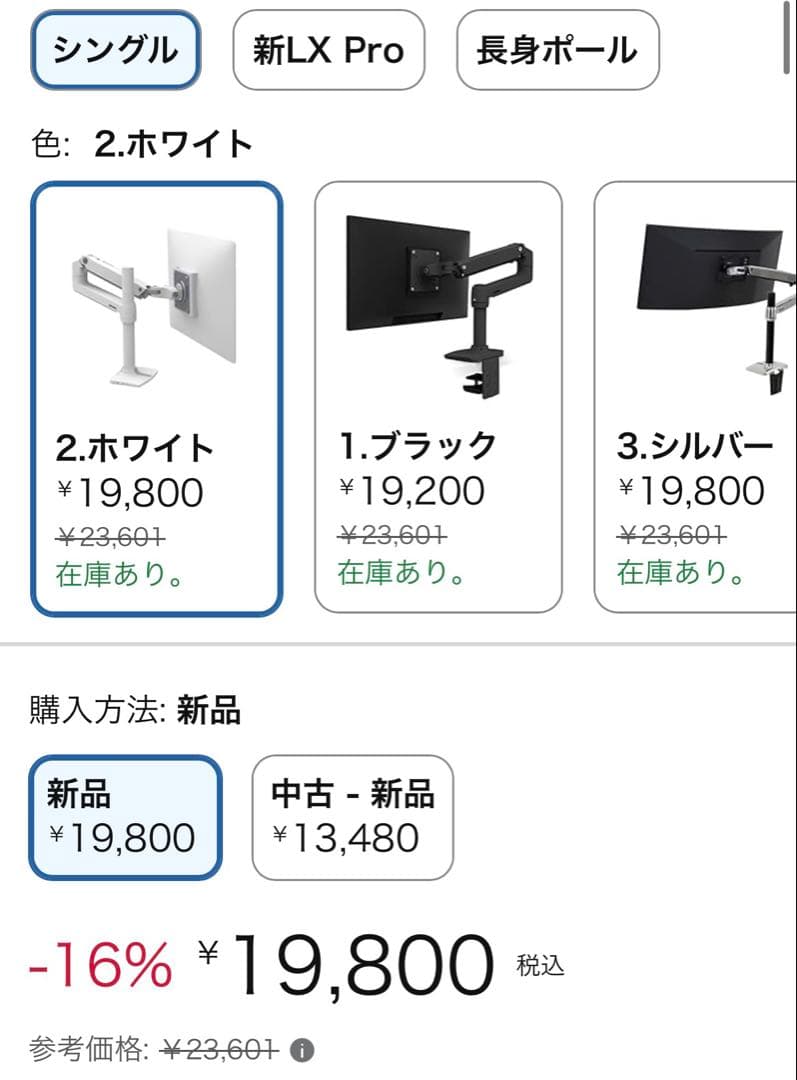Viewport: 797px width, 1080px height.
Task: Click 在庫あり under the white variant
Action: click(x=118, y=572)
